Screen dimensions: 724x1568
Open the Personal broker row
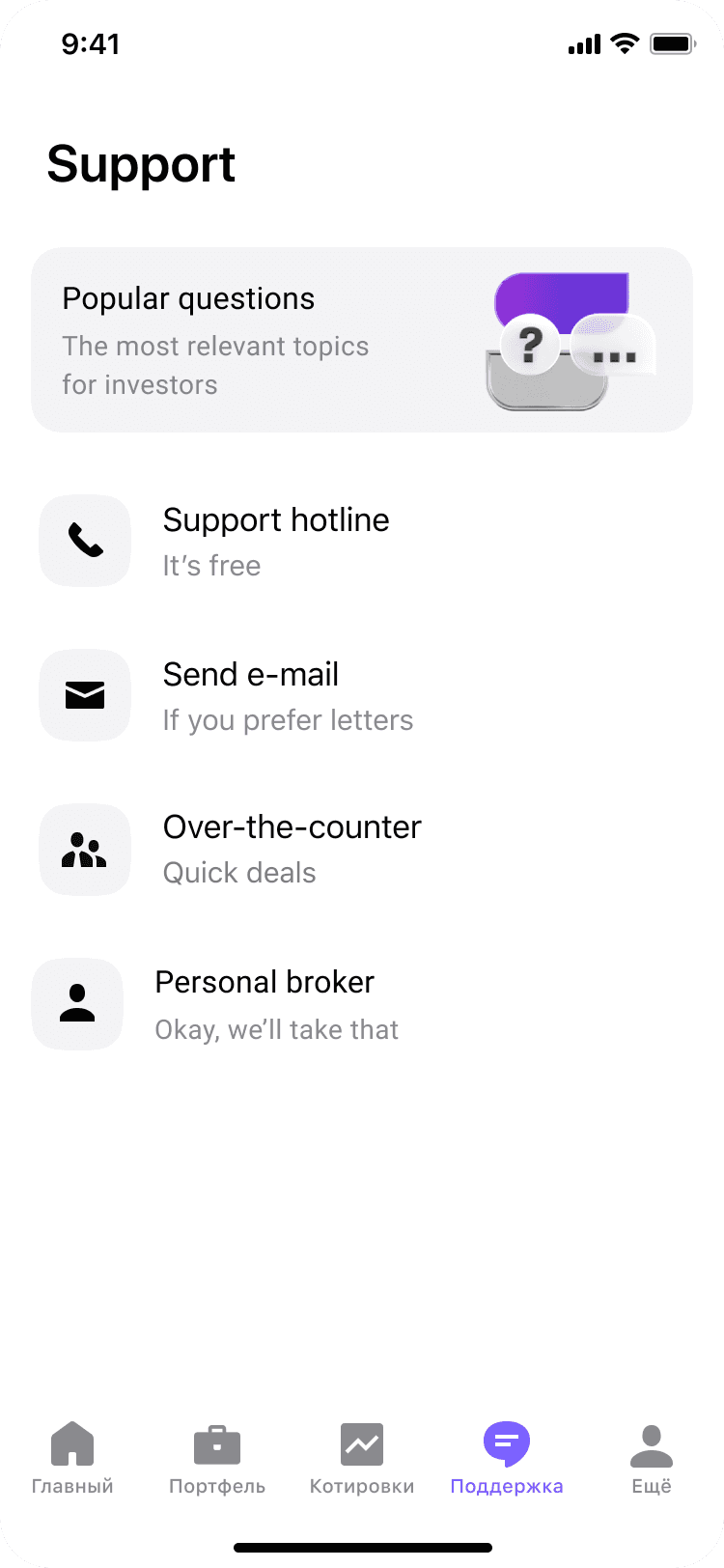click(362, 1004)
